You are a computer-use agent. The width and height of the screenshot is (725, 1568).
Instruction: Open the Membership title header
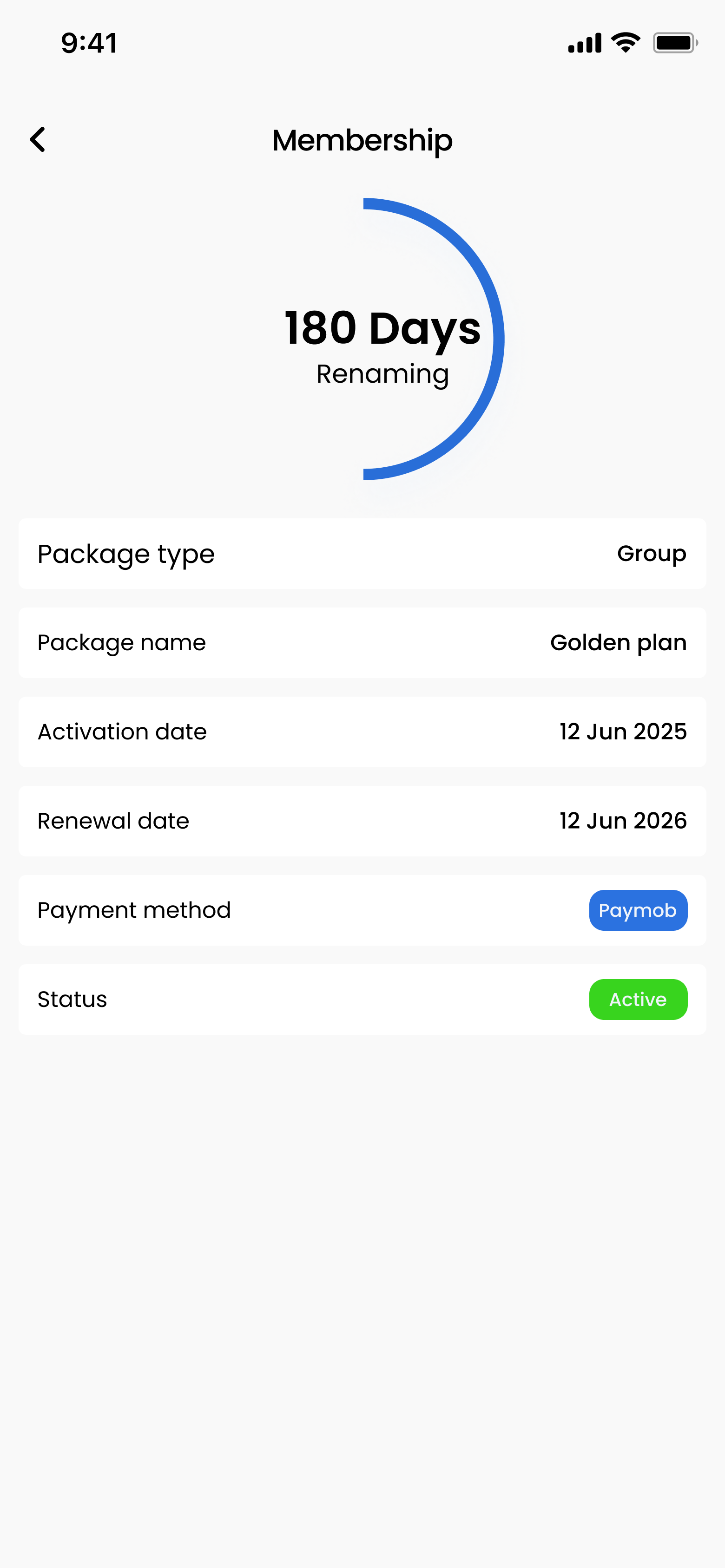tap(362, 139)
